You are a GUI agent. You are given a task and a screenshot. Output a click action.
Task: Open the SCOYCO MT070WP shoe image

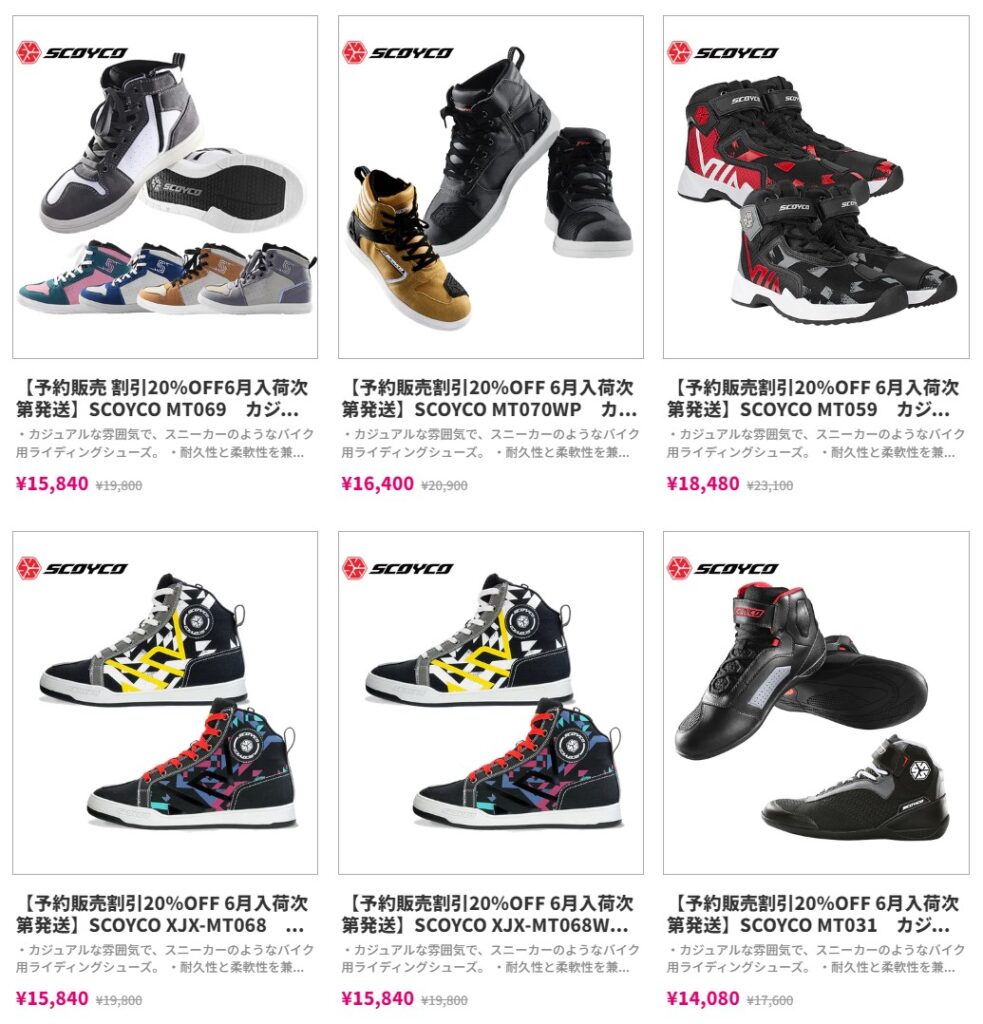(490, 187)
